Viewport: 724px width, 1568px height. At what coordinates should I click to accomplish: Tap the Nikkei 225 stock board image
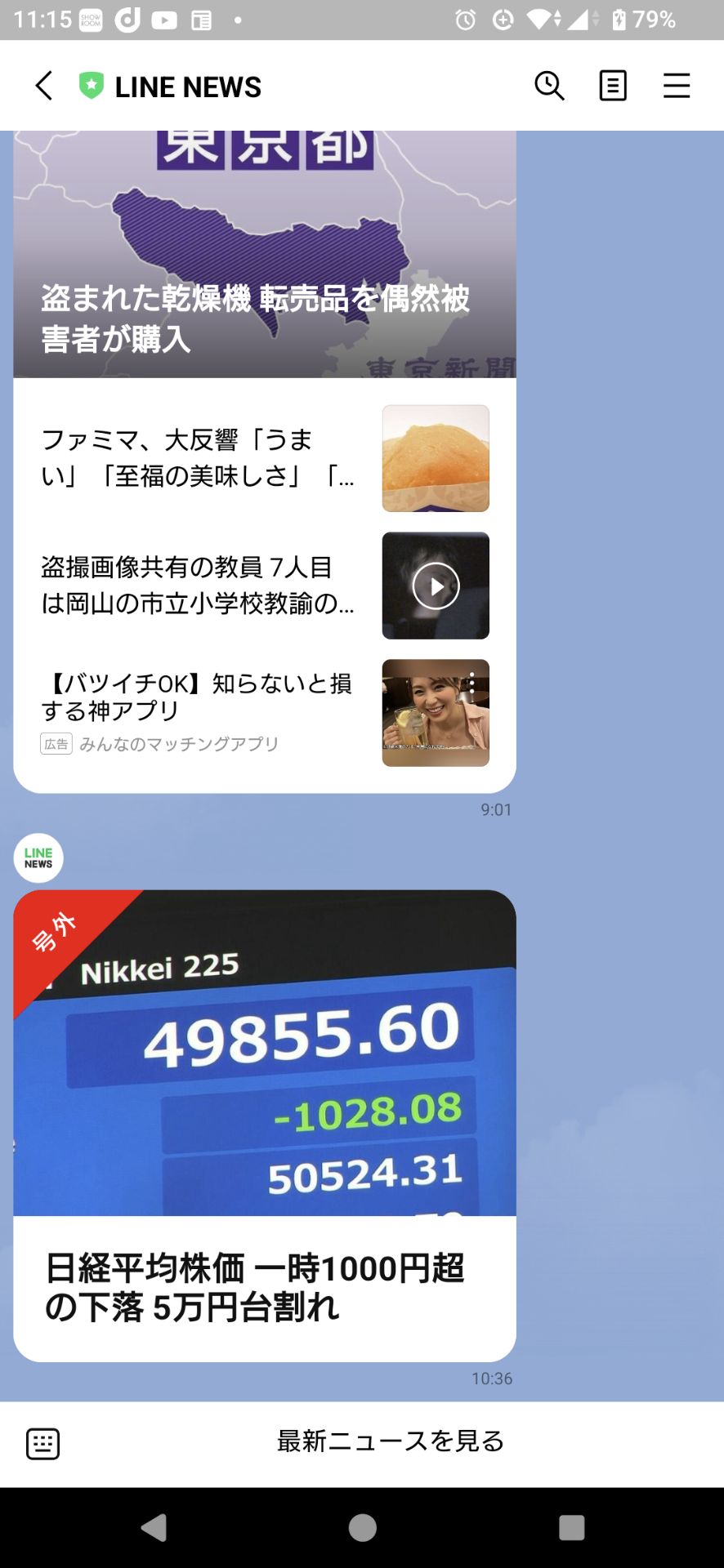265,1053
